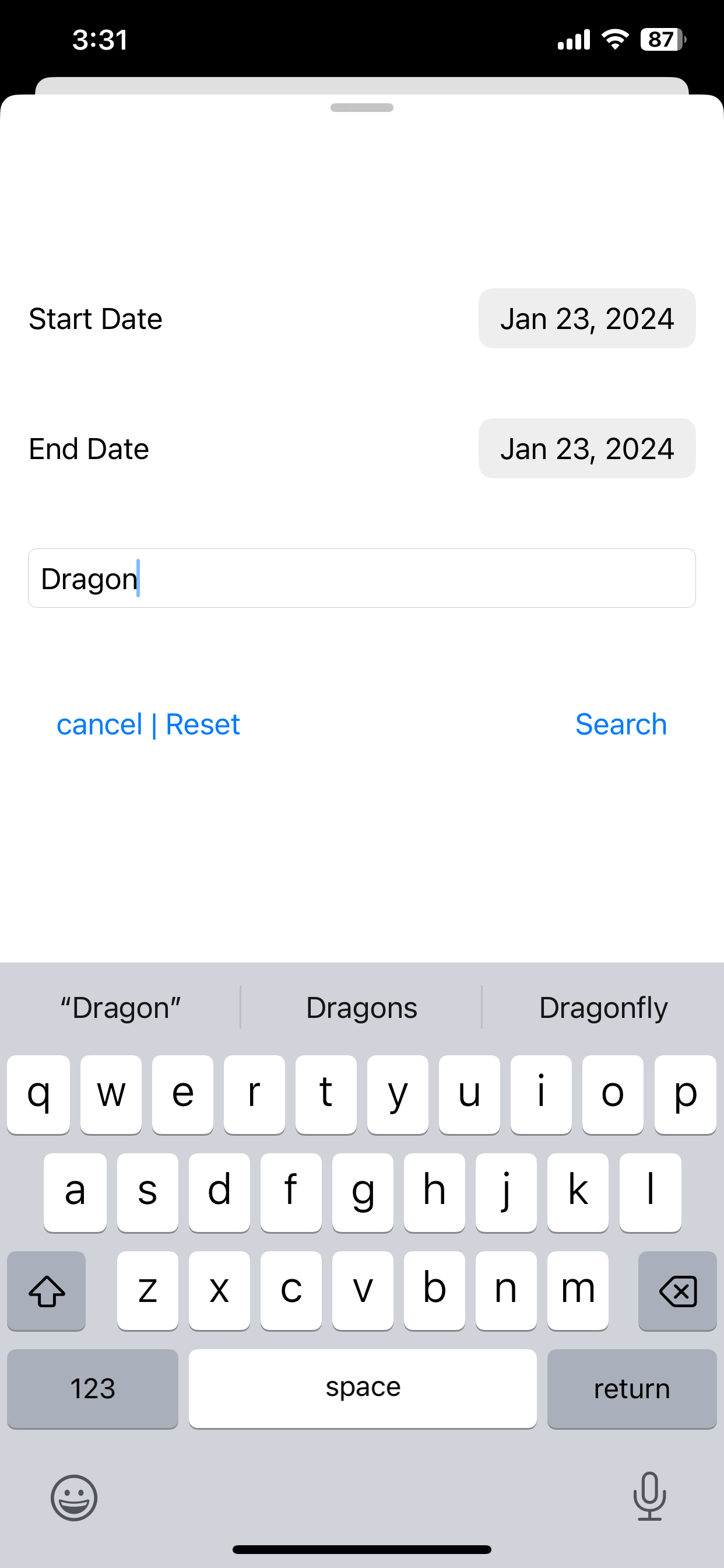Start dictation with the microphone

click(x=649, y=1497)
